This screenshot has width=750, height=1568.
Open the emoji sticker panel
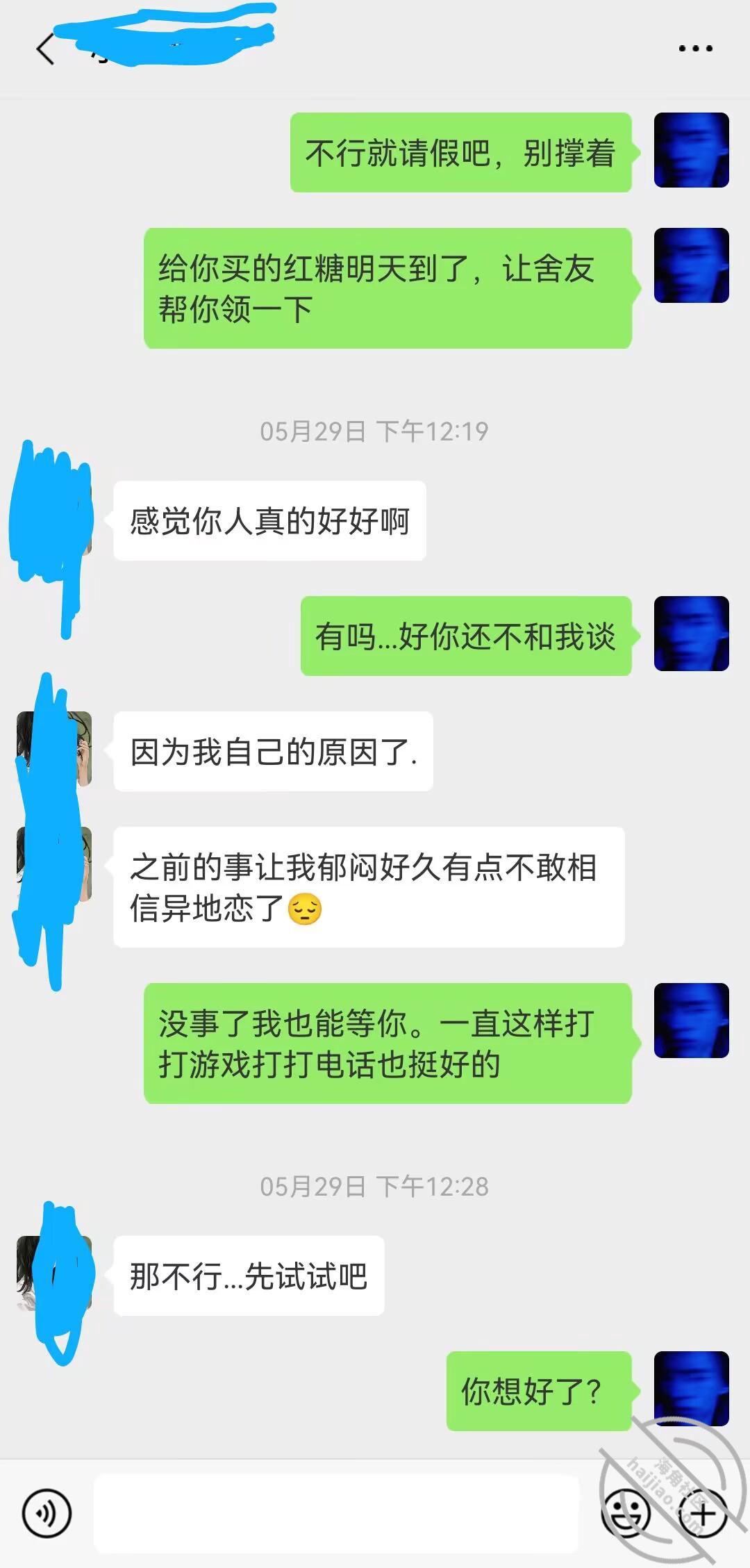coord(626,1513)
